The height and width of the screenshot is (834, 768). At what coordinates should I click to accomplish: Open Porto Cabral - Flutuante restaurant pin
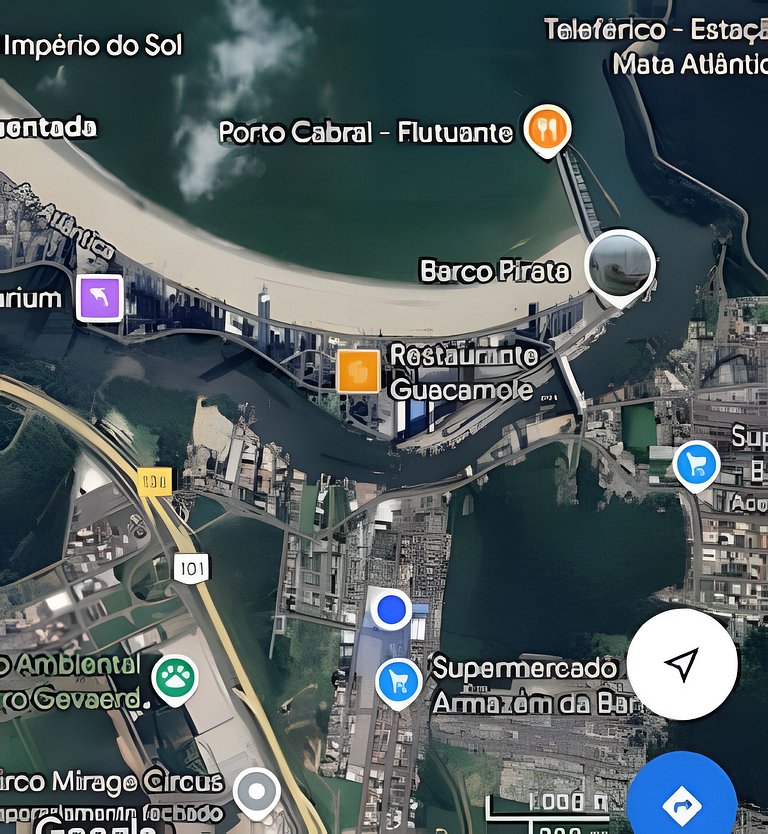[x=547, y=129]
